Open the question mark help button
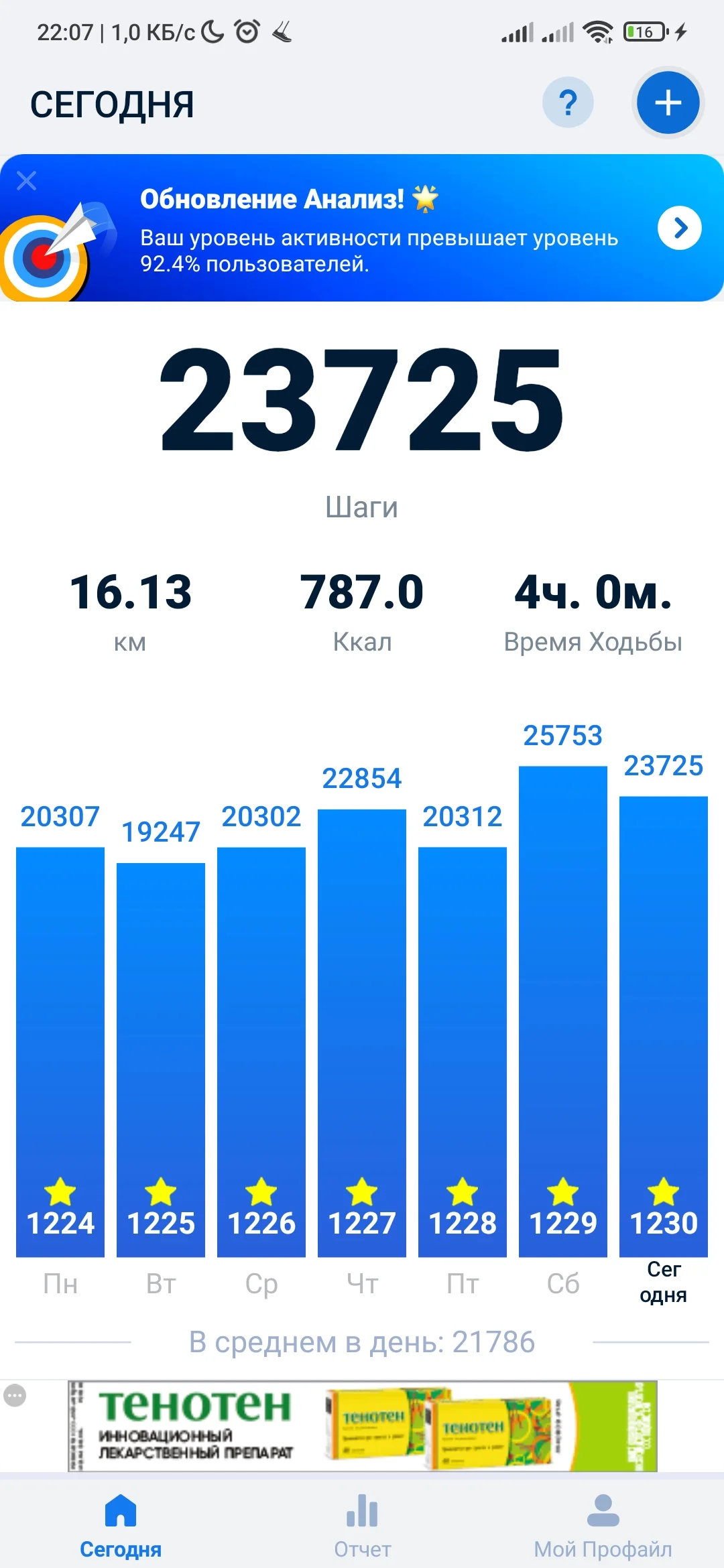This screenshot has width=724, height=1568. pos(568,103)
